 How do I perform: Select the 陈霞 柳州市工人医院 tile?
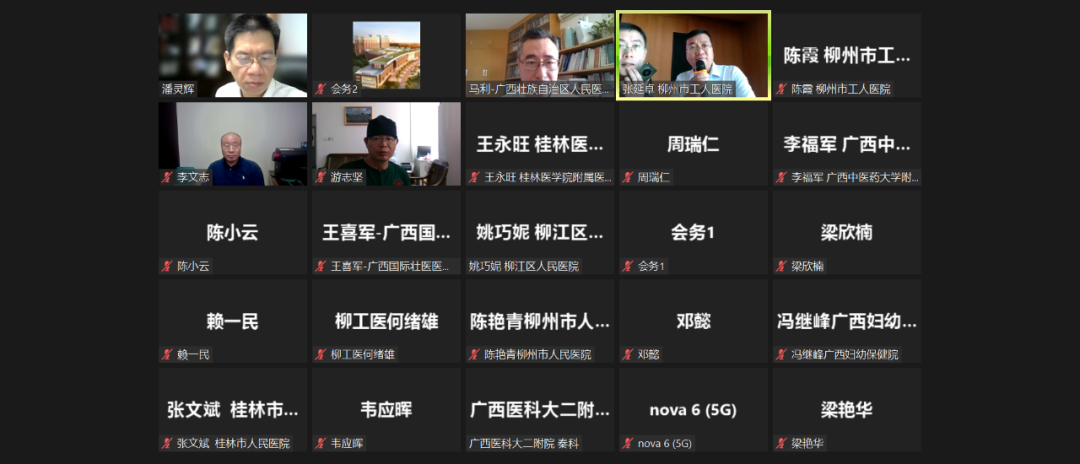(x=846, y=54)
